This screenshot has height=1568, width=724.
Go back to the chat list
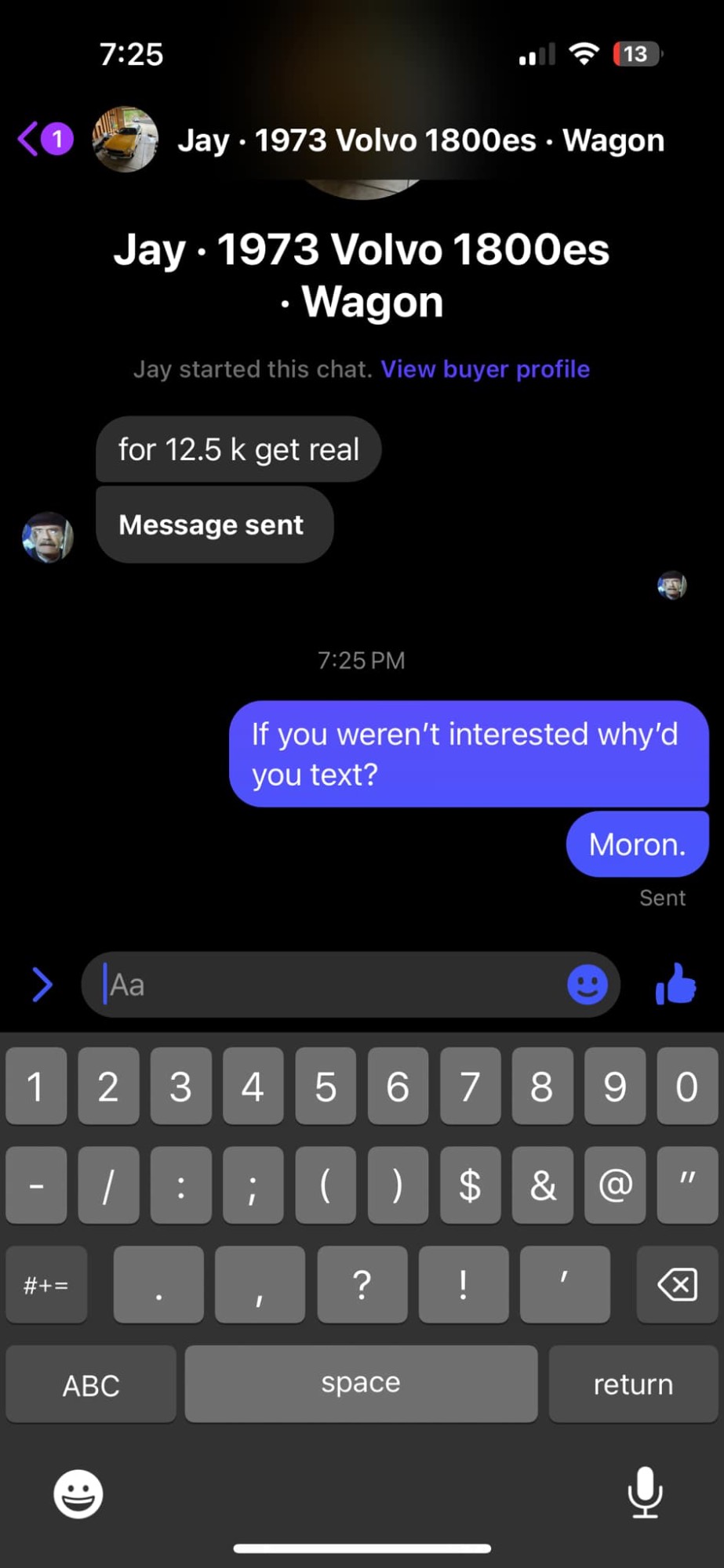[30, 140]
